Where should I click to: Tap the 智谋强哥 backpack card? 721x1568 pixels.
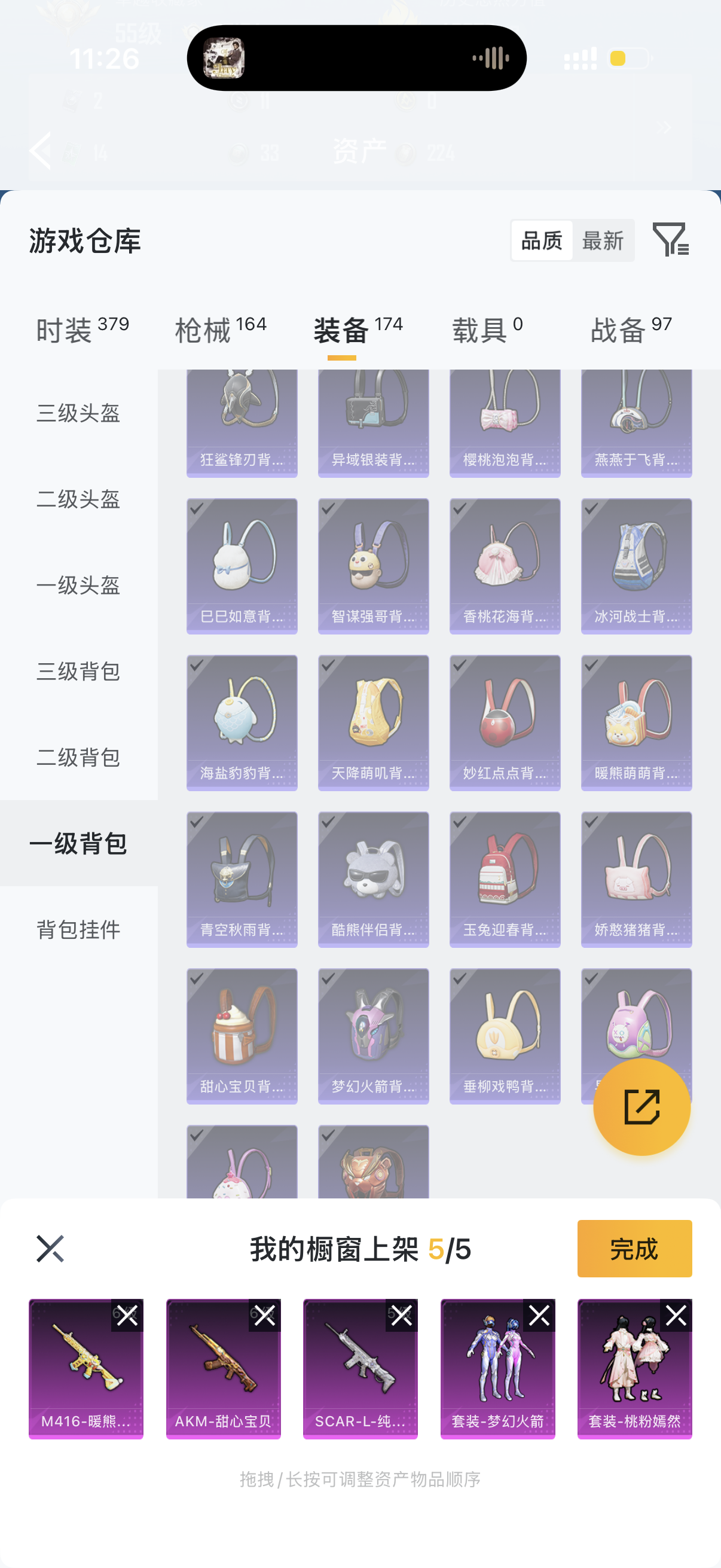[373, 566]
